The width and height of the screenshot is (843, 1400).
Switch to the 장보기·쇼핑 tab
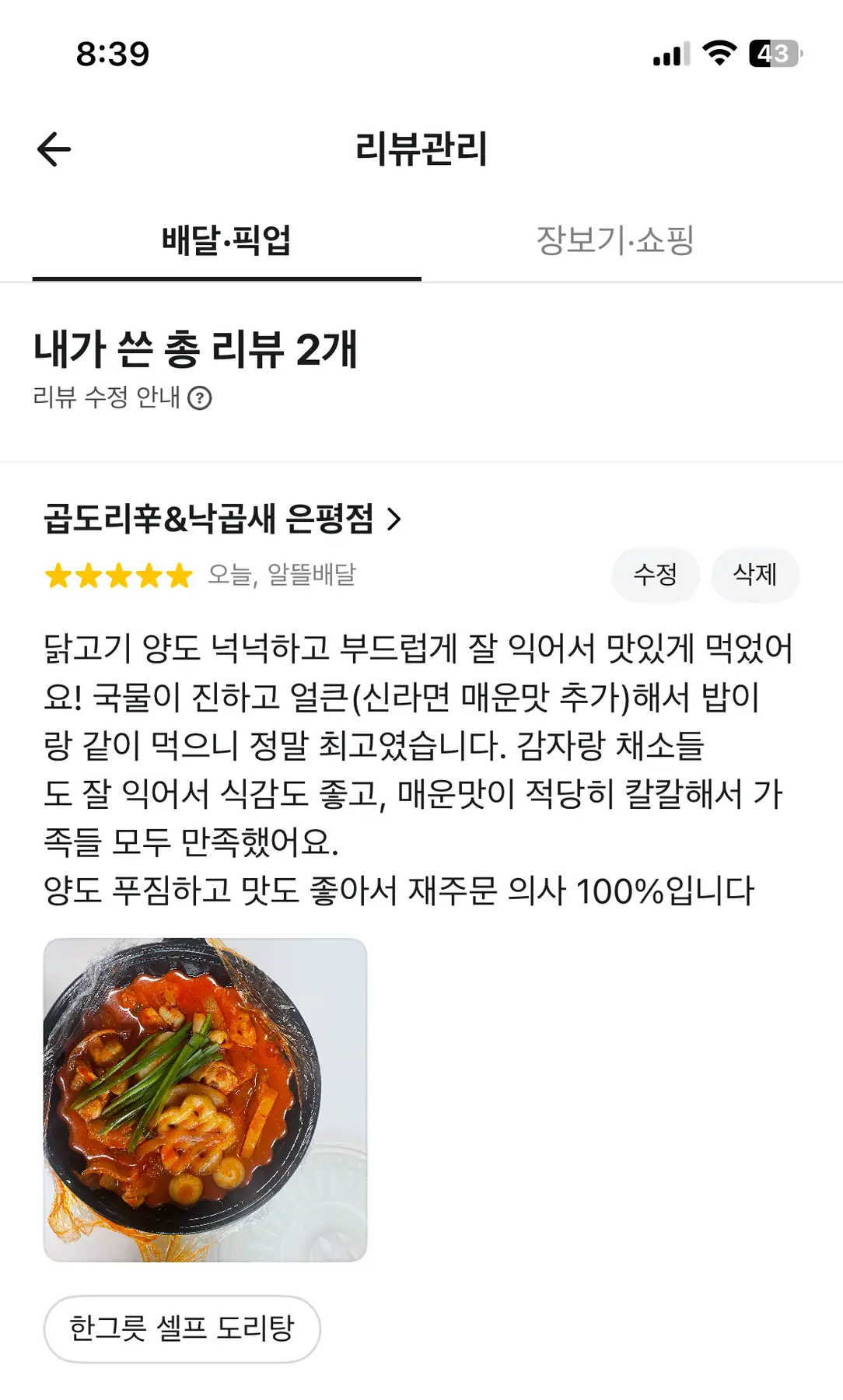click(614, 240)
